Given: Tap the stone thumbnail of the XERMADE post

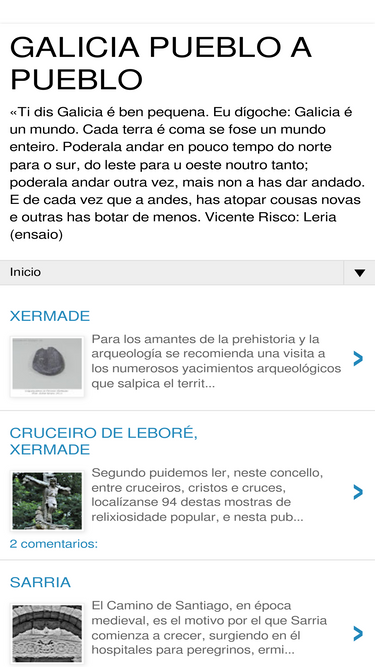Looking at the screenshot, I should coord(47,367).
